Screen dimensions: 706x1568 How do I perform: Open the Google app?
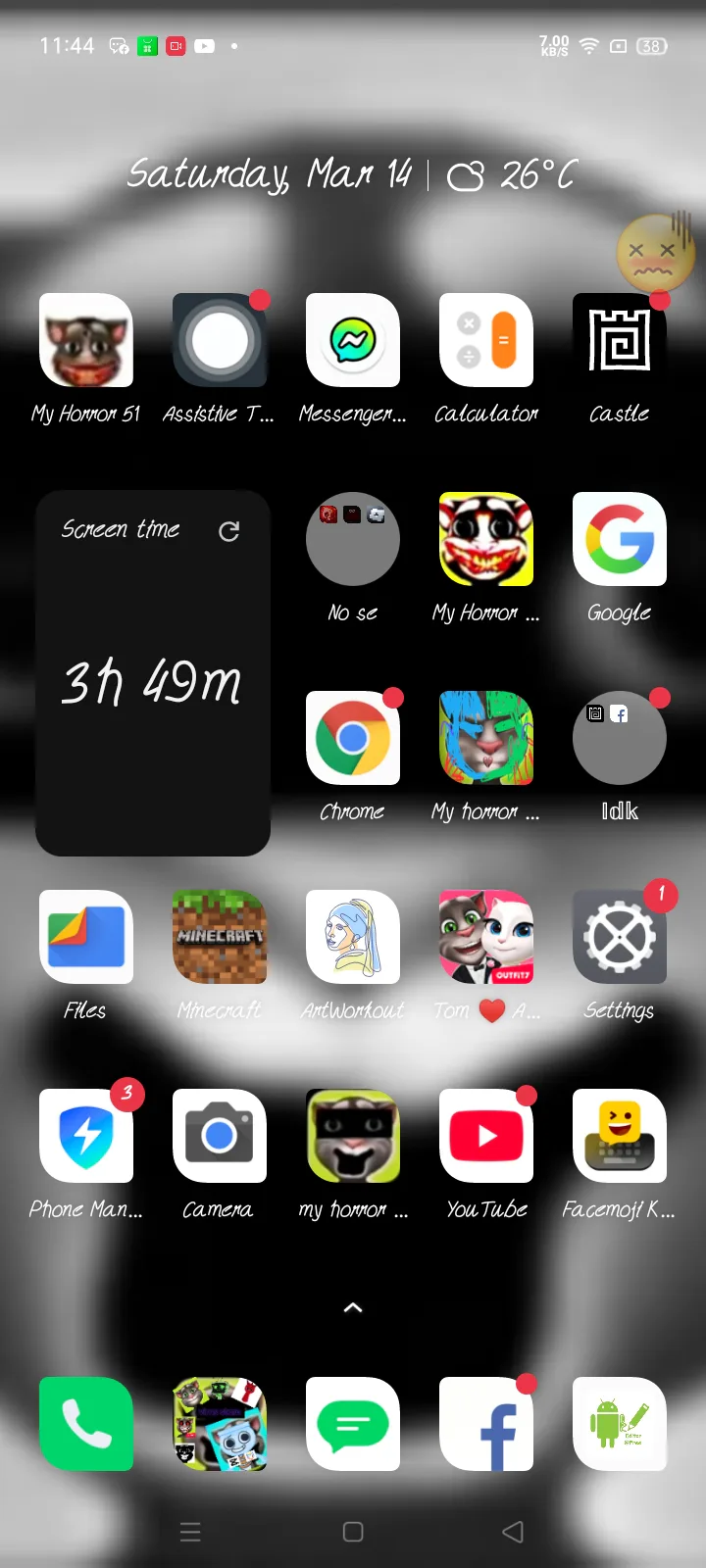pyautogui.click(x=619, y=540)
